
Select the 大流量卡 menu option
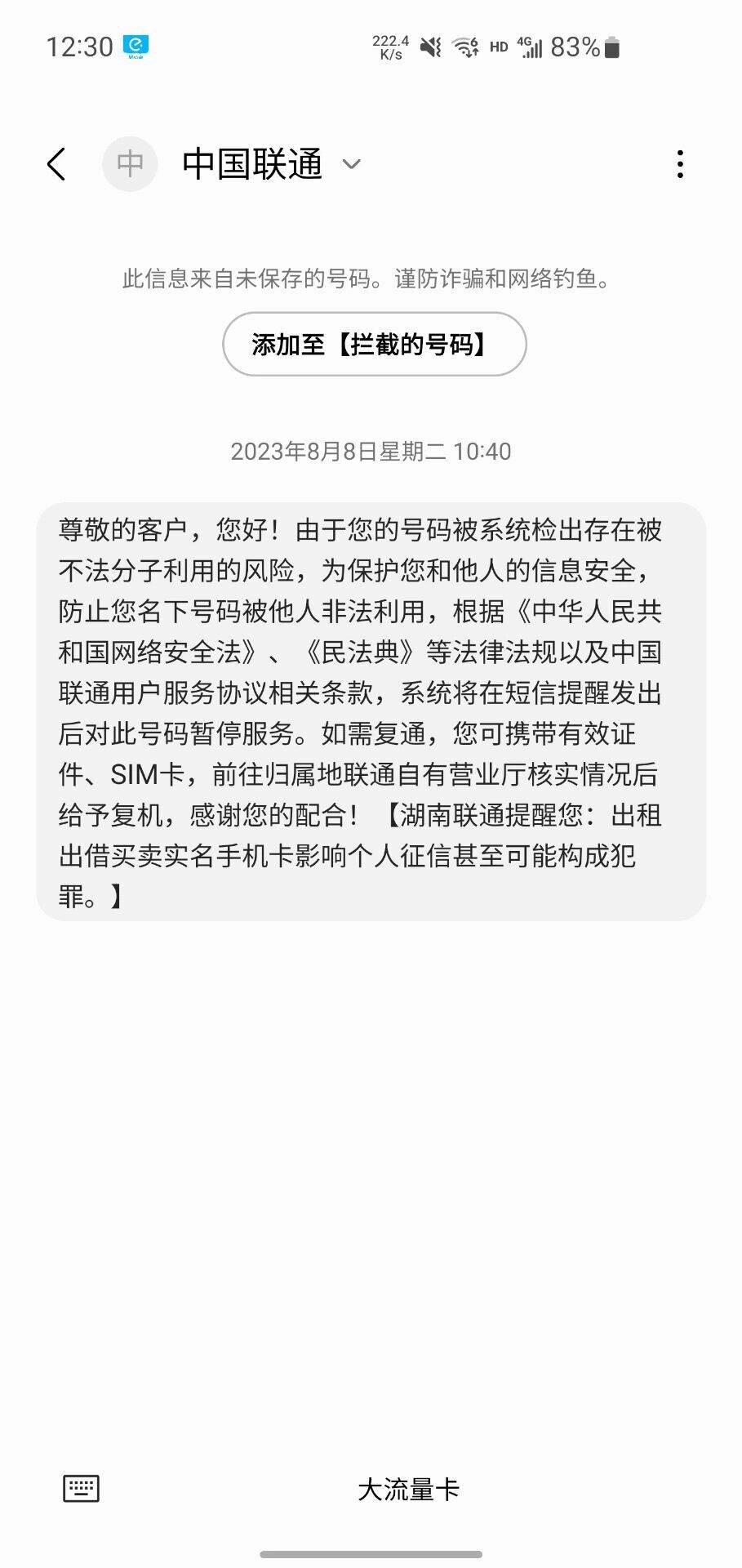coord(408,1490)
